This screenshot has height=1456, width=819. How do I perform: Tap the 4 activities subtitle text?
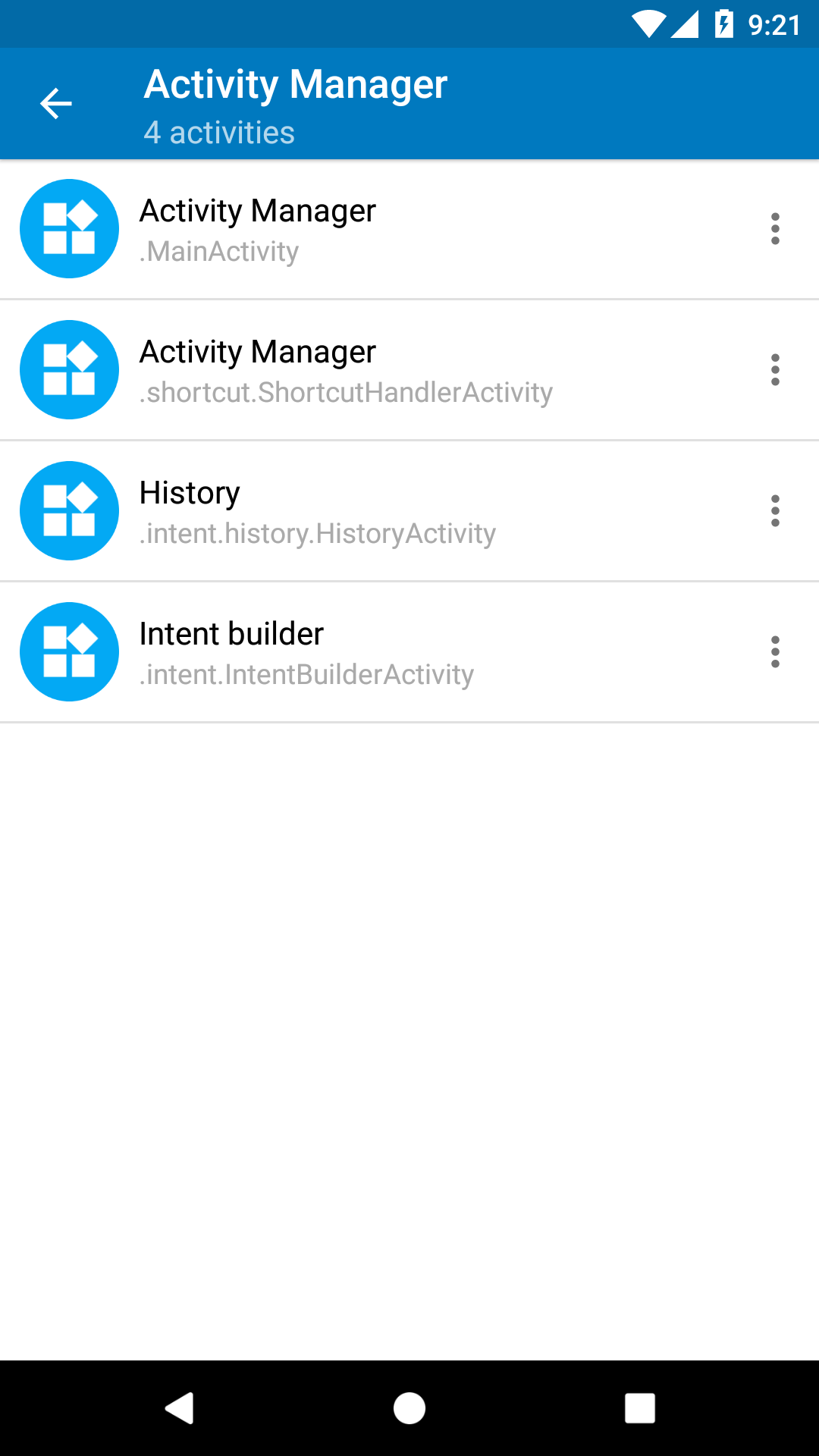tap(220, 133)
